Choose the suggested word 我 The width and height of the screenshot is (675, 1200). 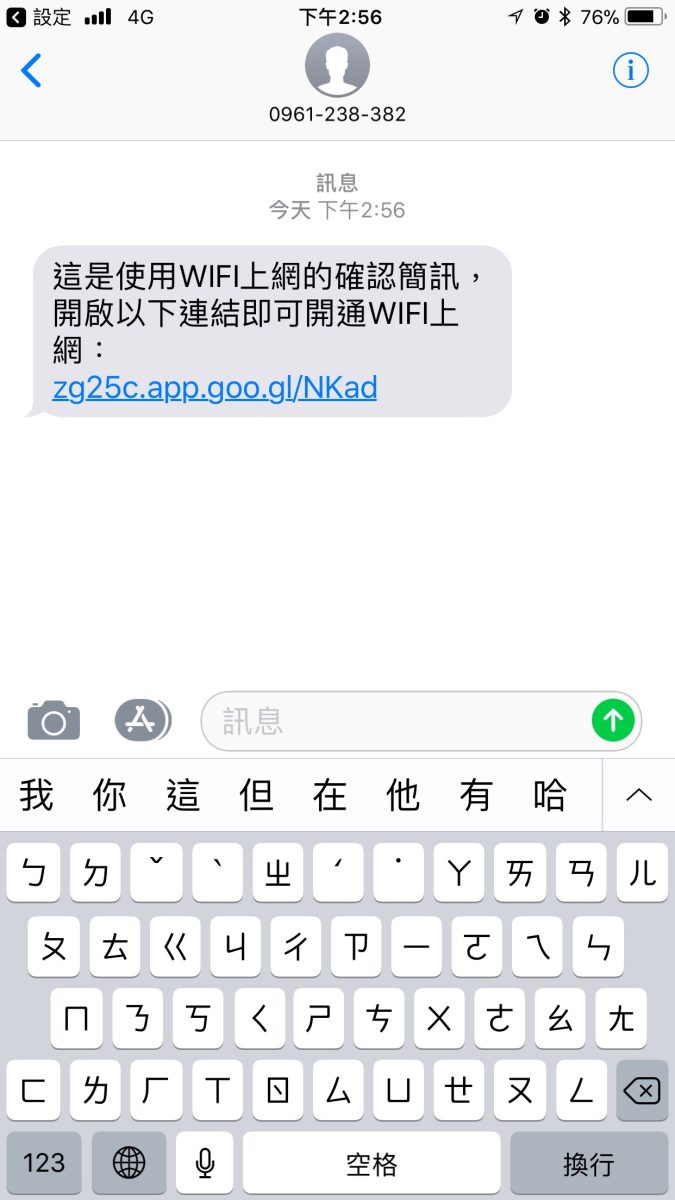[37, 796]
